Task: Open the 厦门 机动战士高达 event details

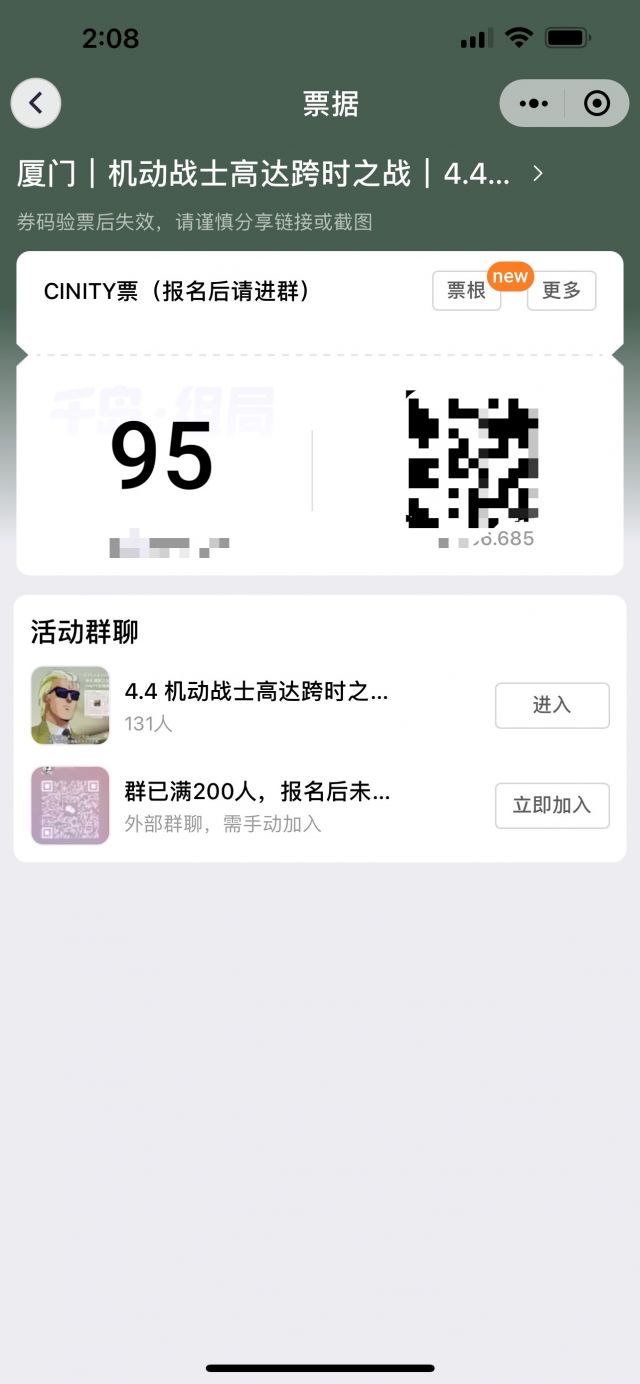Action: pos(280,174)
